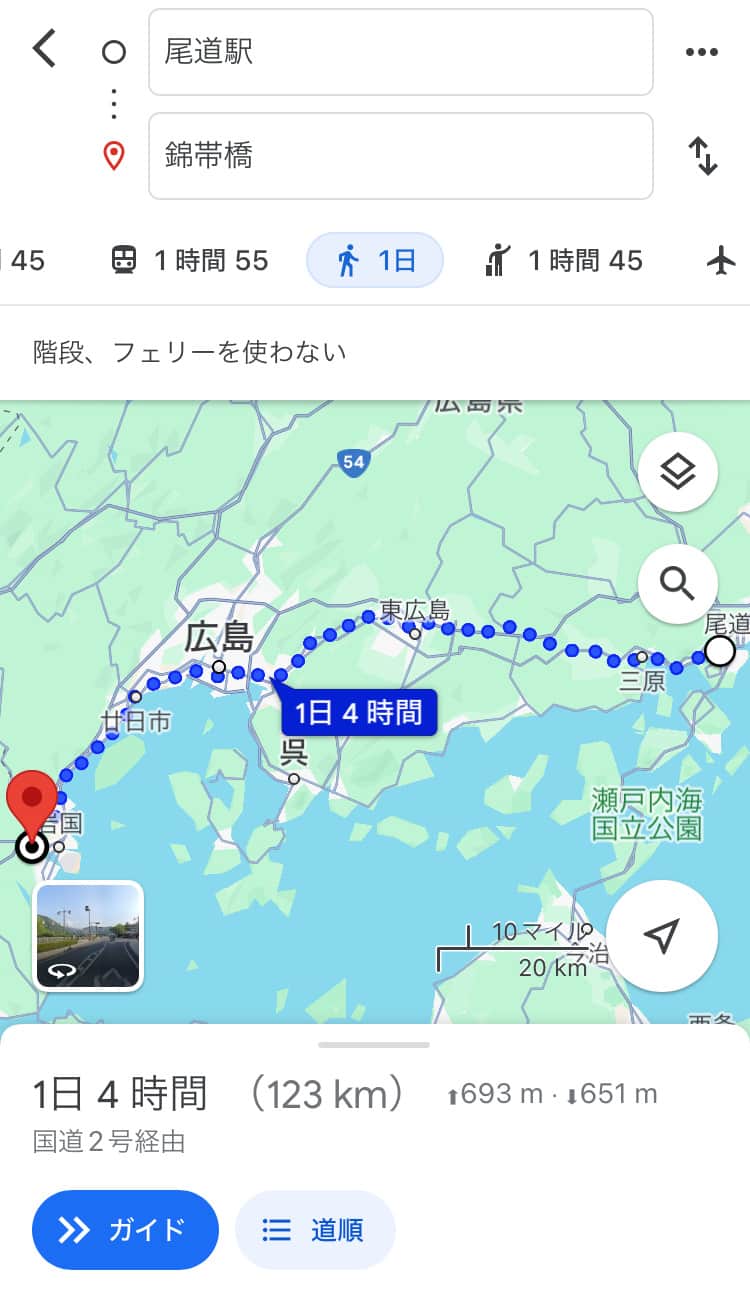Switch to the ride-hailing mode, 1時間 45
The image size is (750, 1294).
pos(564,261)
